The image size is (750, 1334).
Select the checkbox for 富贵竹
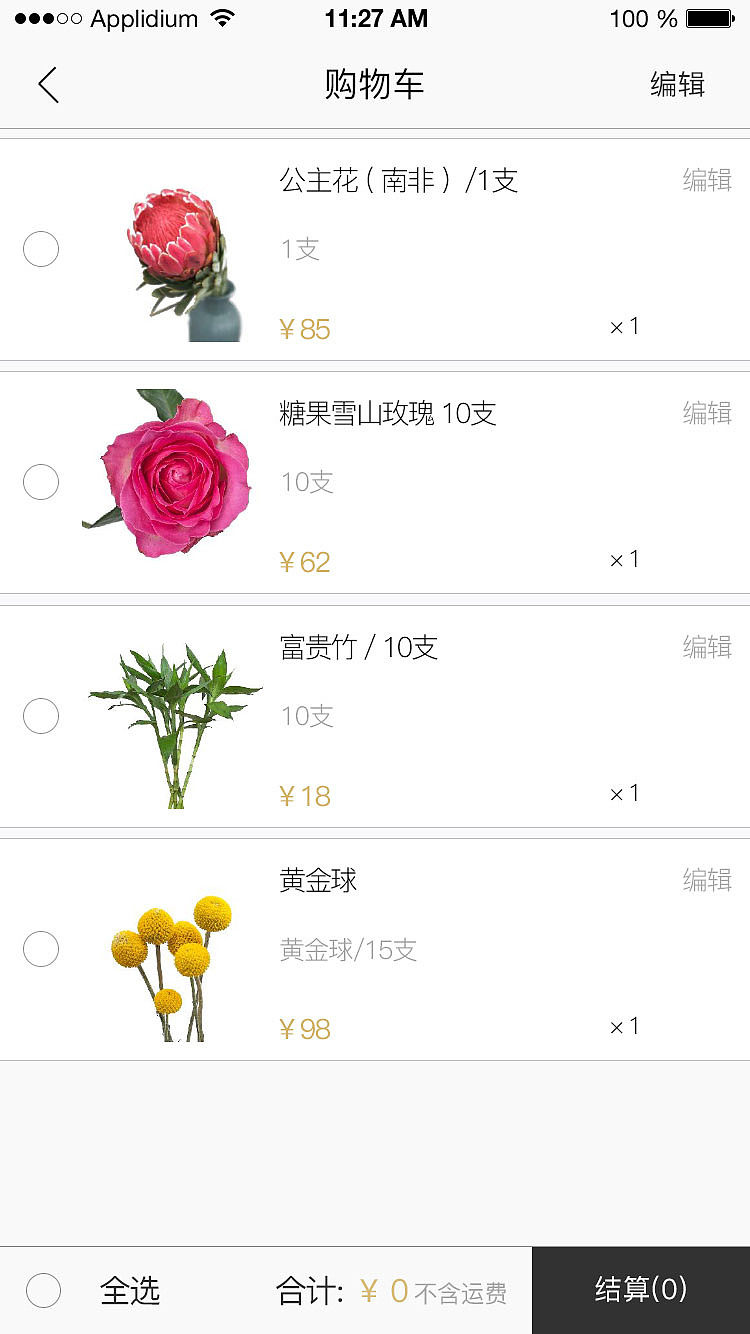pyautogui.click(x=41, y=716)
